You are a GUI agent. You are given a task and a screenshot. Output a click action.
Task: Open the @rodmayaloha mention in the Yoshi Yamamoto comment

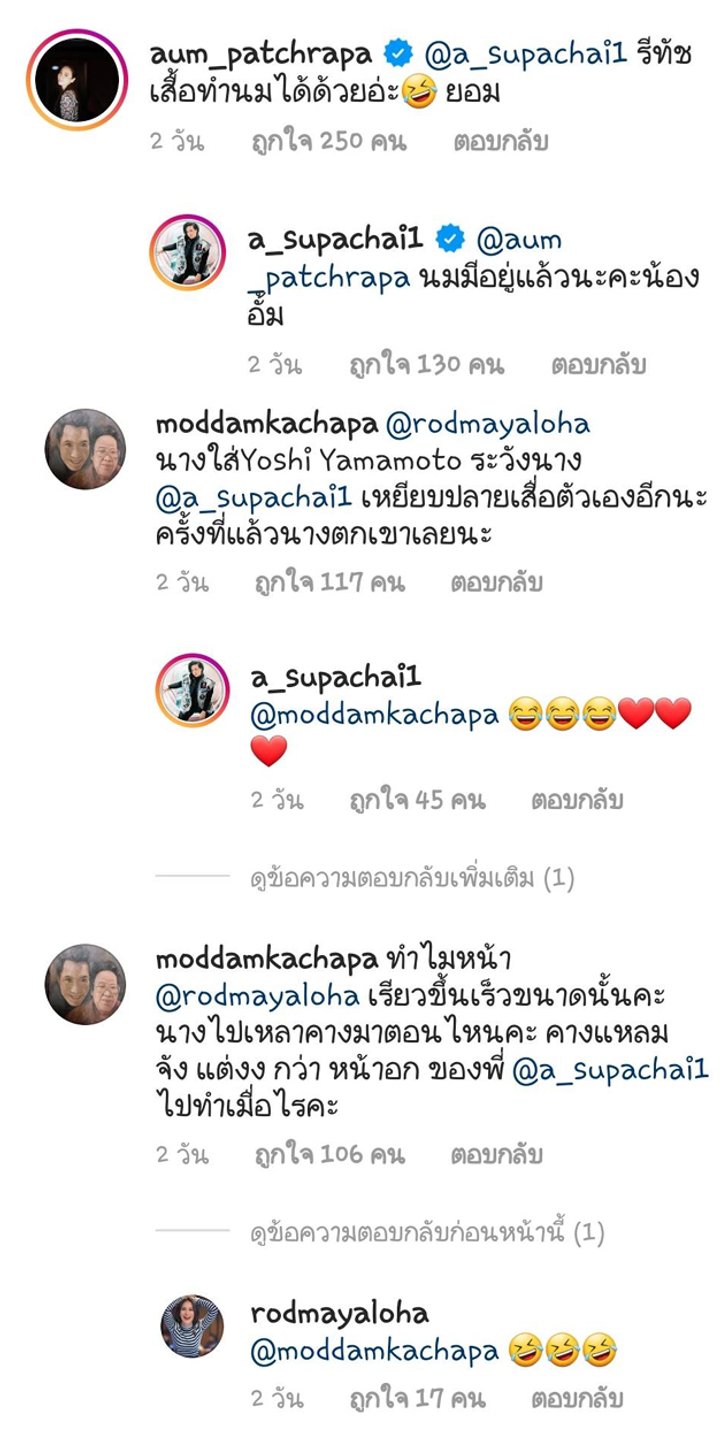(x=487, y=424)
